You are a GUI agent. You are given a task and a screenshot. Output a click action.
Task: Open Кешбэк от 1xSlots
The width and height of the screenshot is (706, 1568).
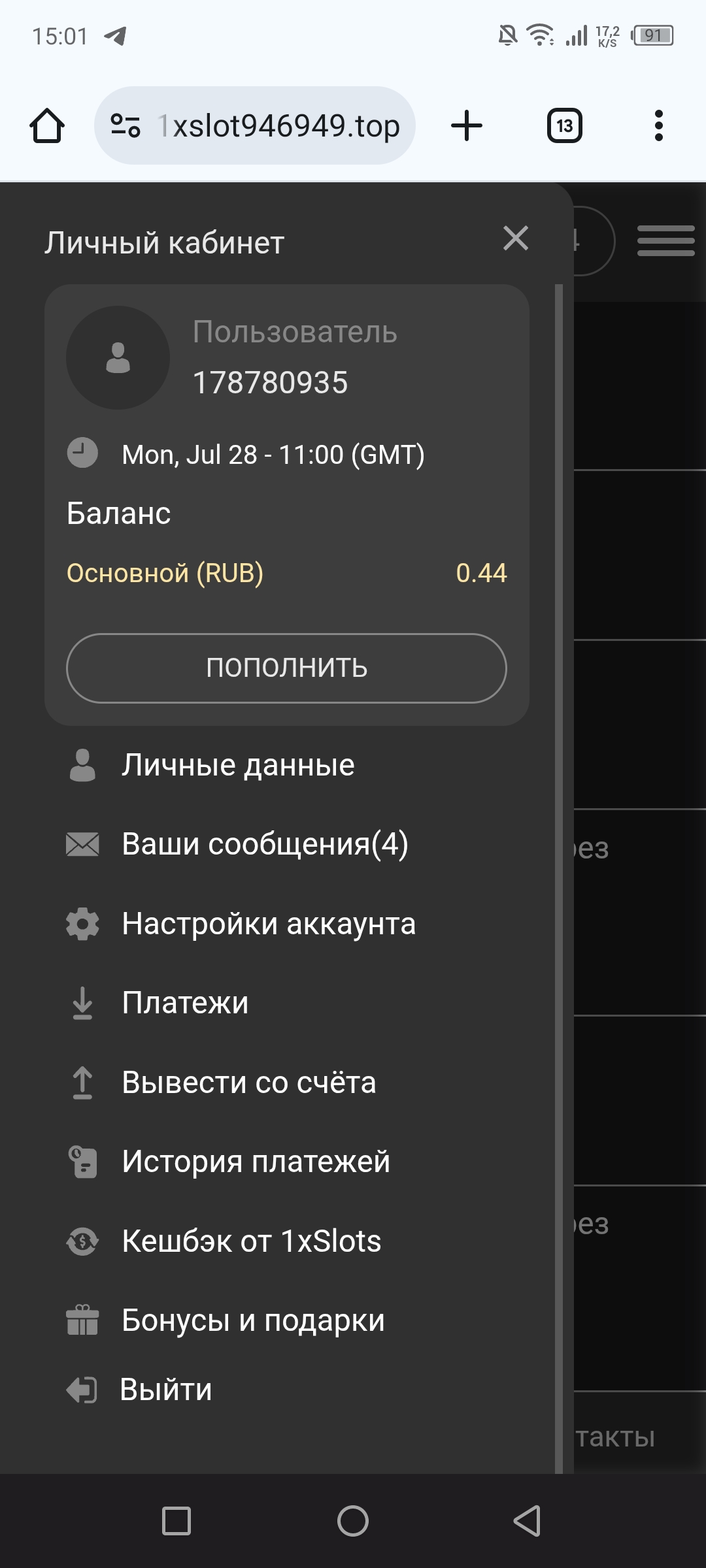[251, 1241]
